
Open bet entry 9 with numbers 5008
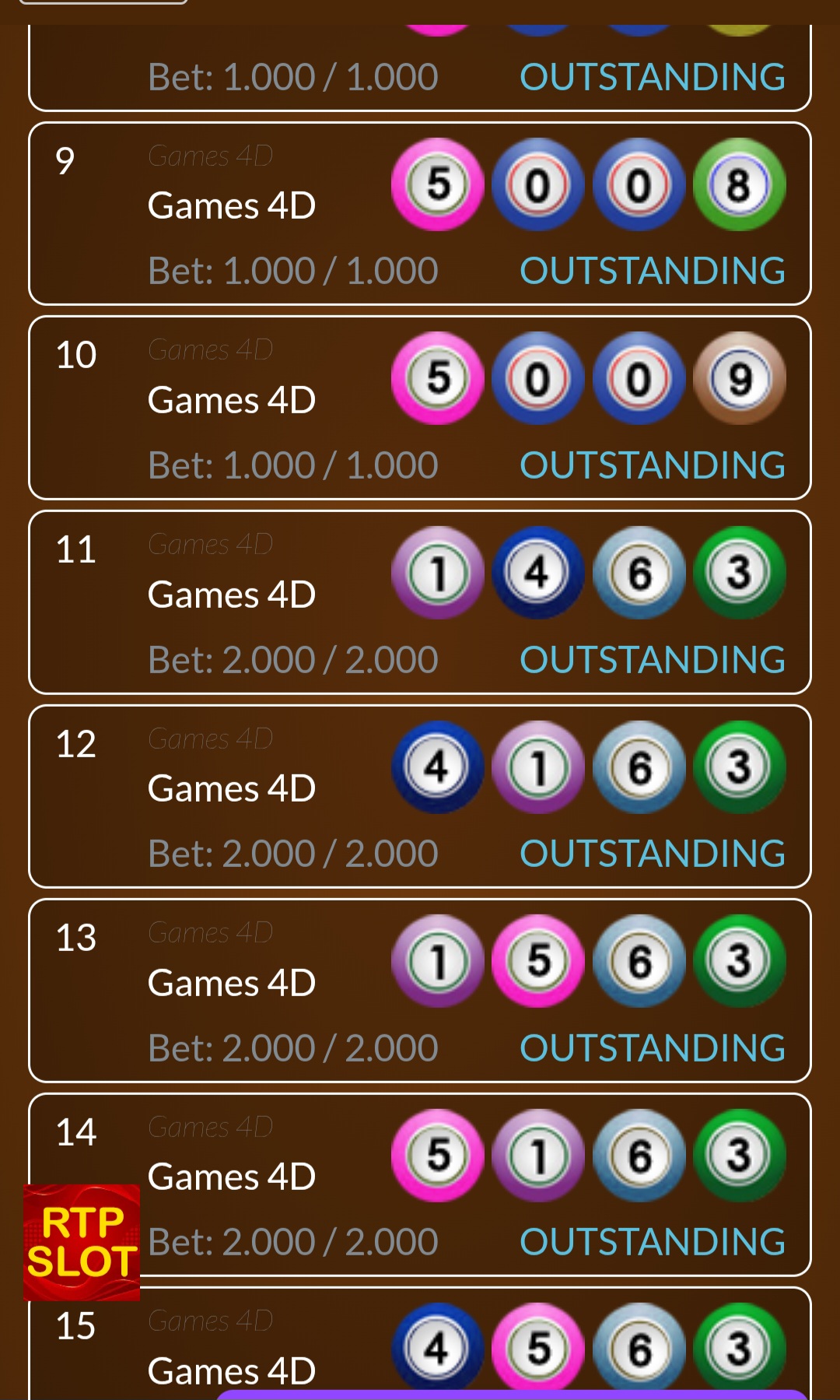pos(420,213)
